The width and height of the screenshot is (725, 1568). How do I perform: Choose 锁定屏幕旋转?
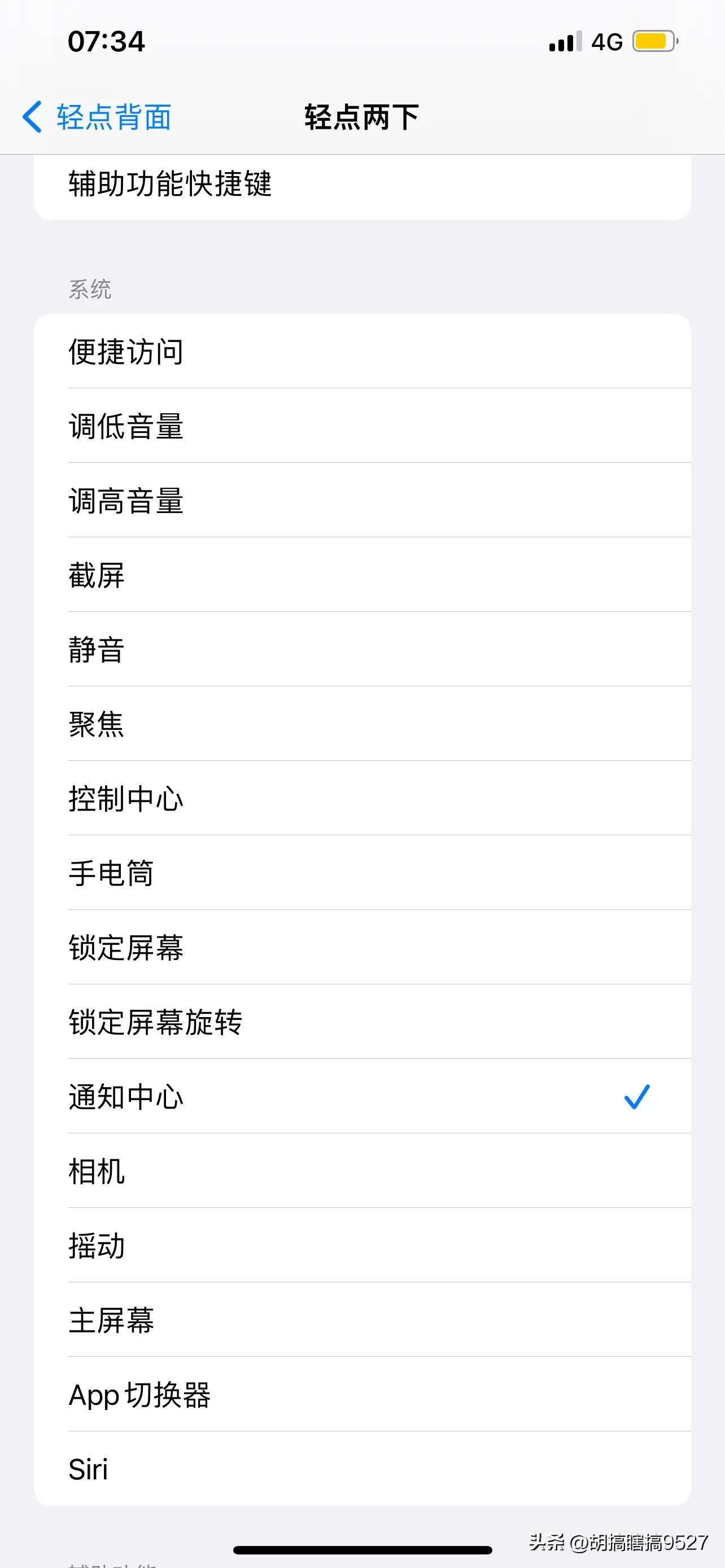point(362,1022)
